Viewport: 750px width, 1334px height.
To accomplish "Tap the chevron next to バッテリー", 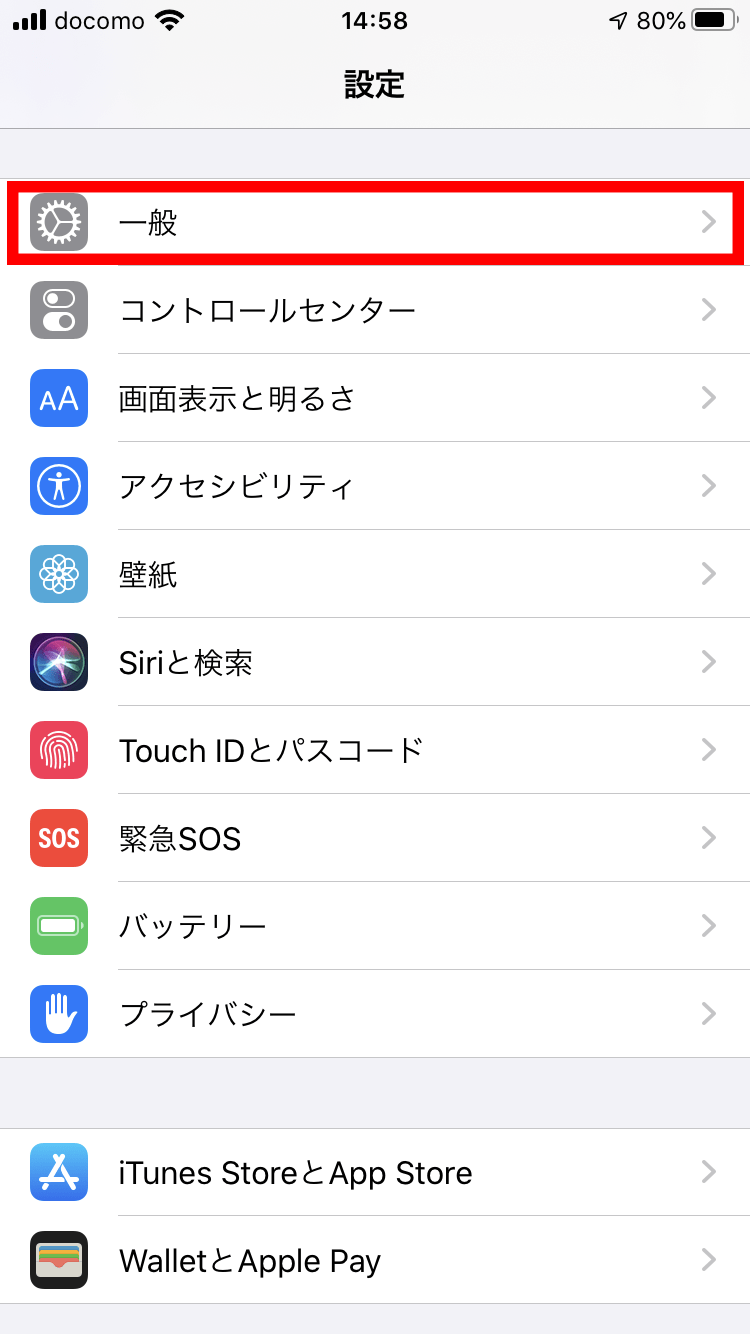I will (709, 926).
